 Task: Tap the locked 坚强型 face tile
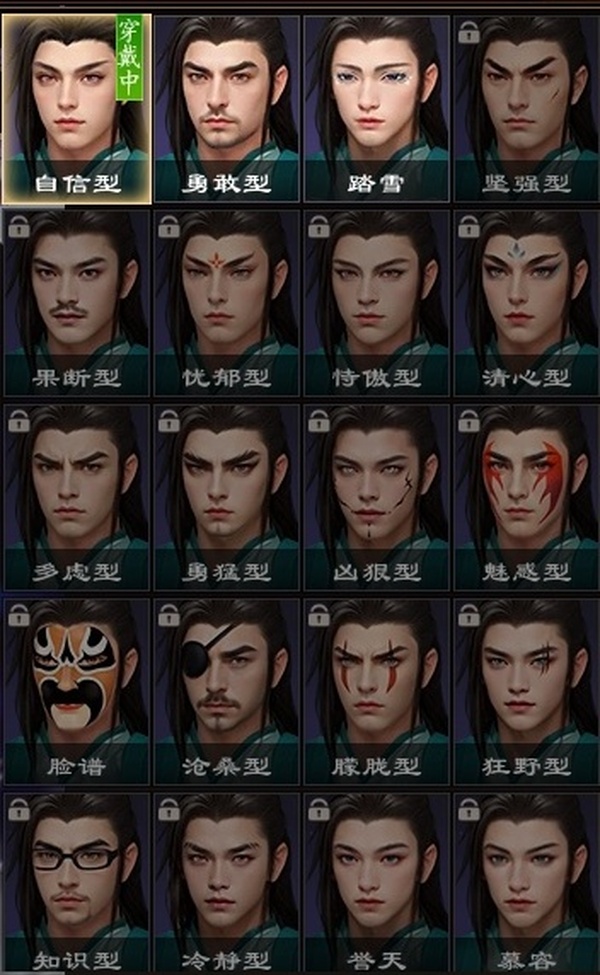525,105
